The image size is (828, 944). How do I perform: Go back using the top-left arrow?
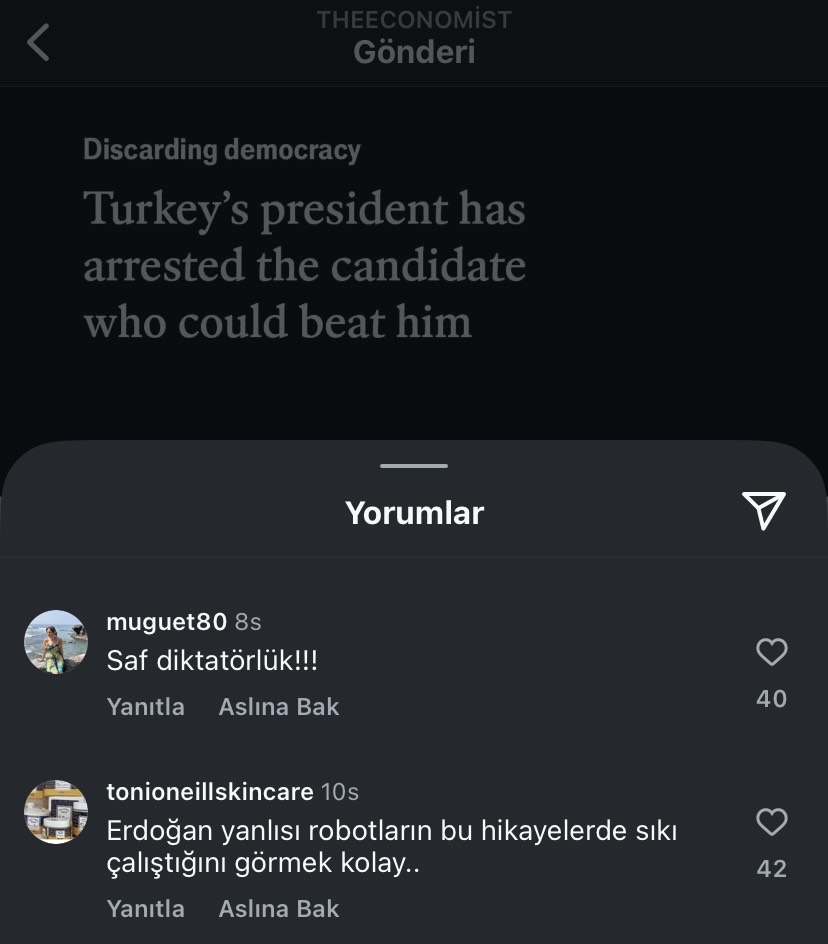(38, 43)
